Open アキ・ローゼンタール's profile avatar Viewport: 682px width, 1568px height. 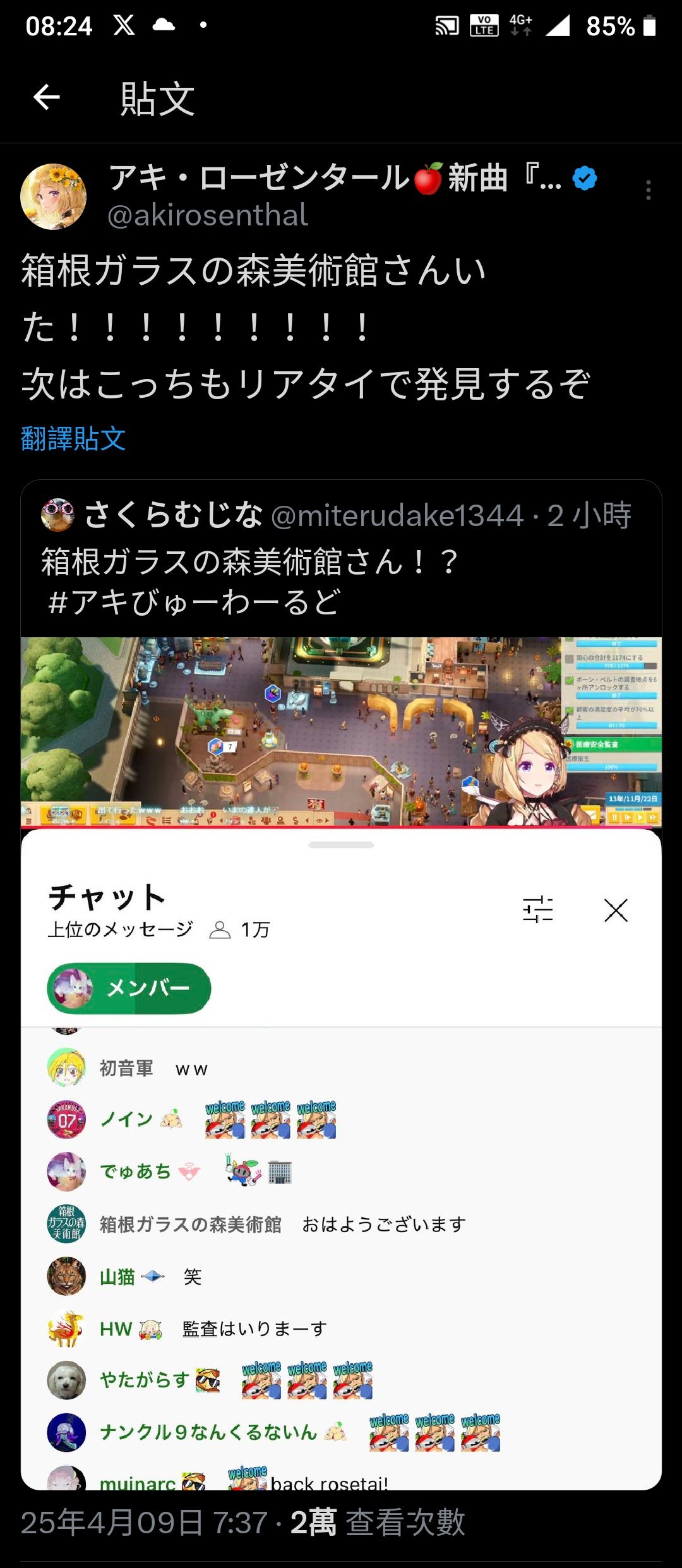(54, 196)
